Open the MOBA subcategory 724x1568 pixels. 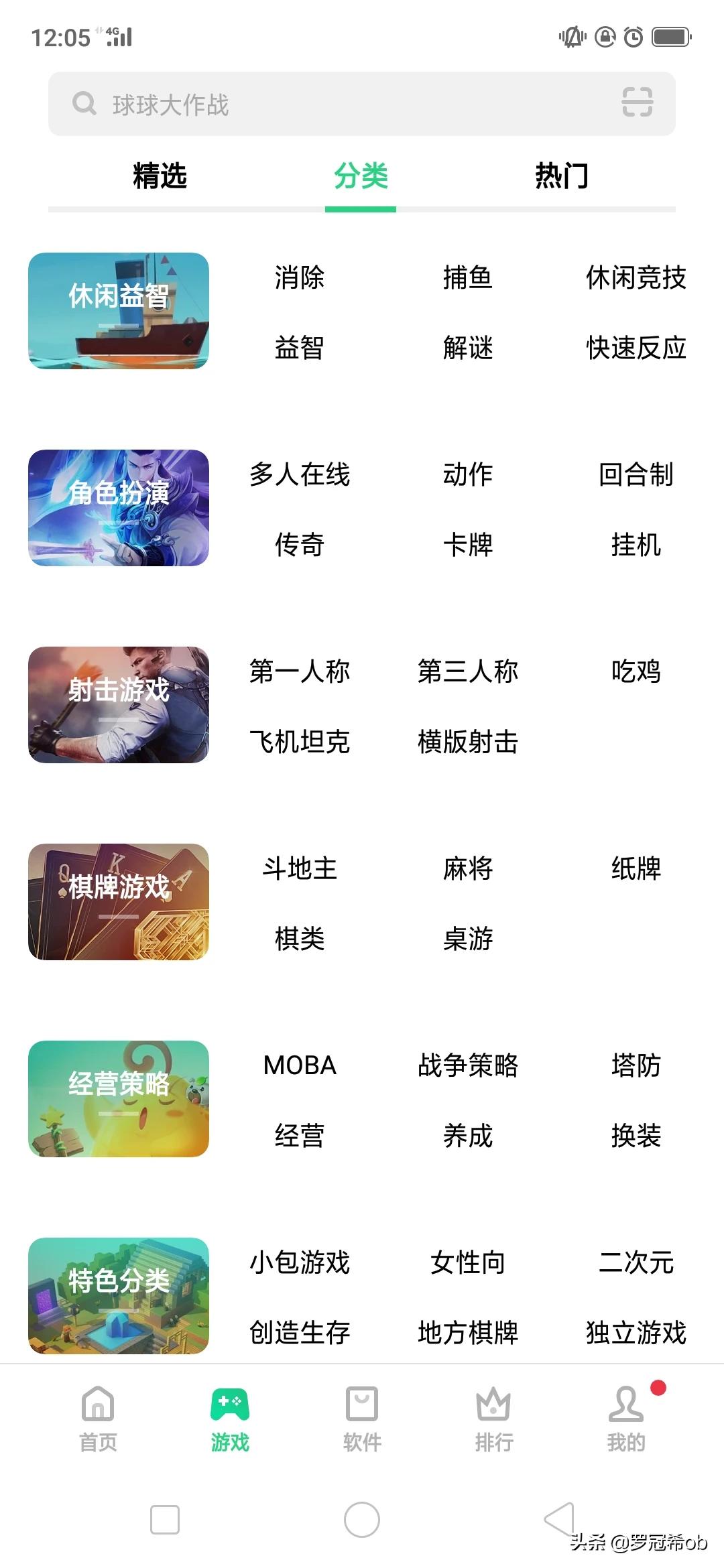[x=300, y=1065]
